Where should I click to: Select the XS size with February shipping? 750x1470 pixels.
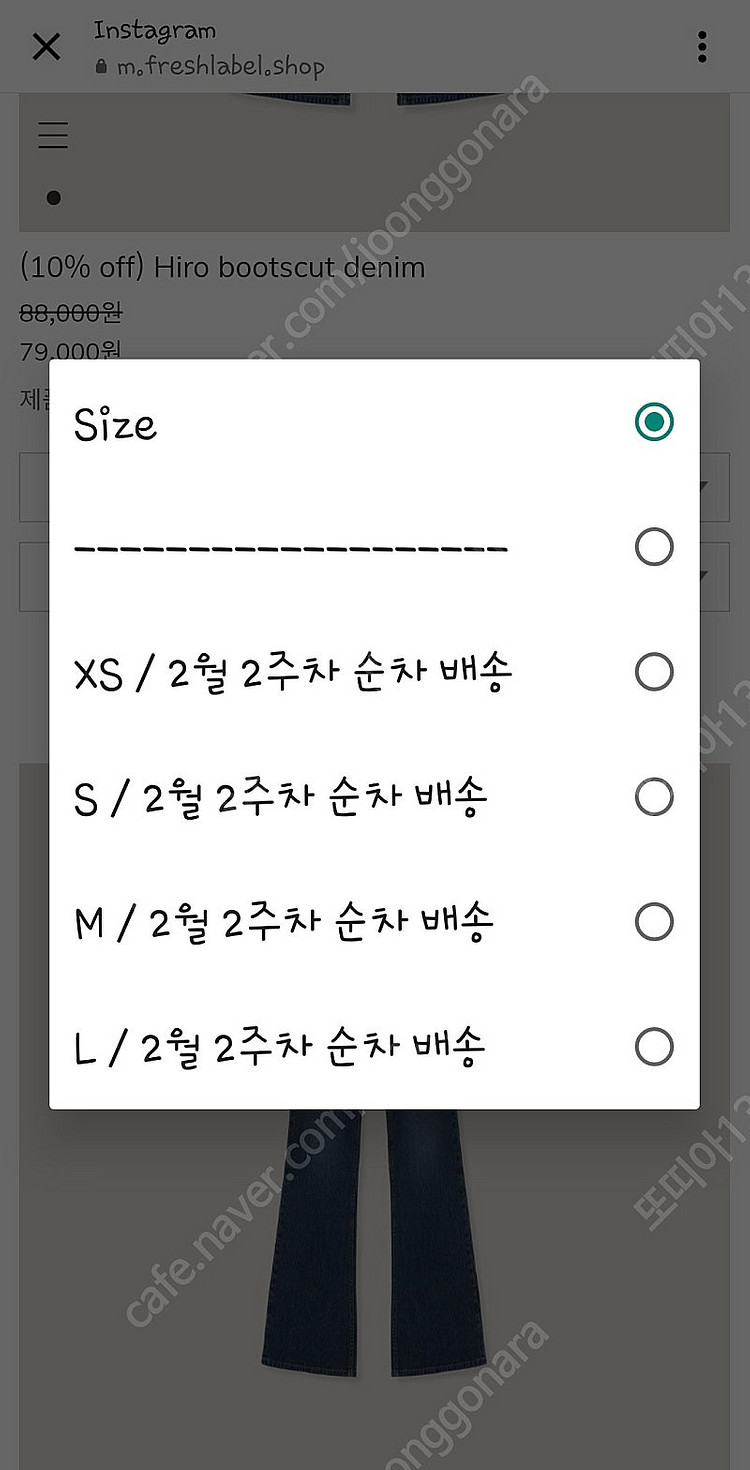[654, 673]
